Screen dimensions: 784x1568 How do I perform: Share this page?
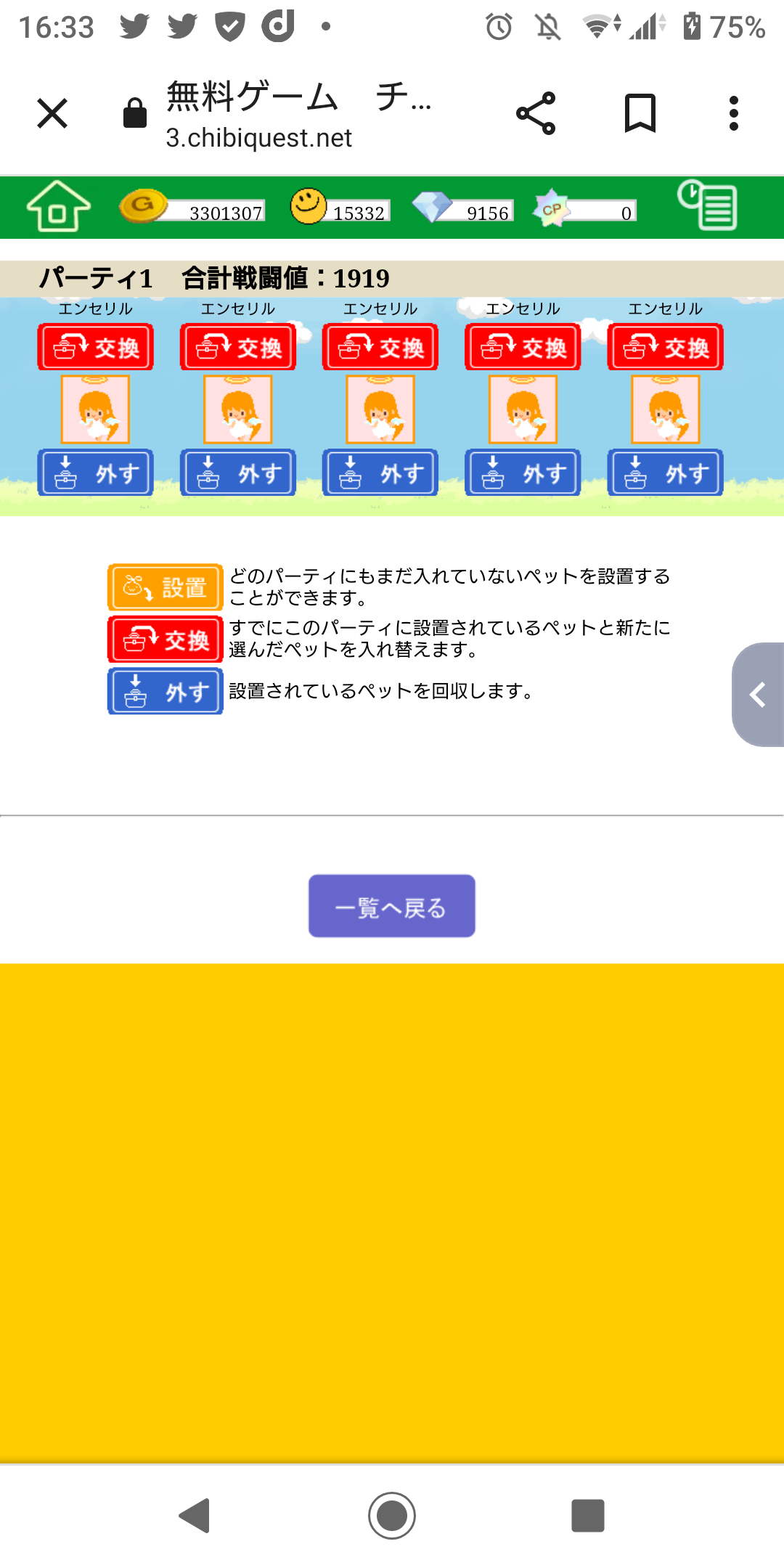(536, 114)
